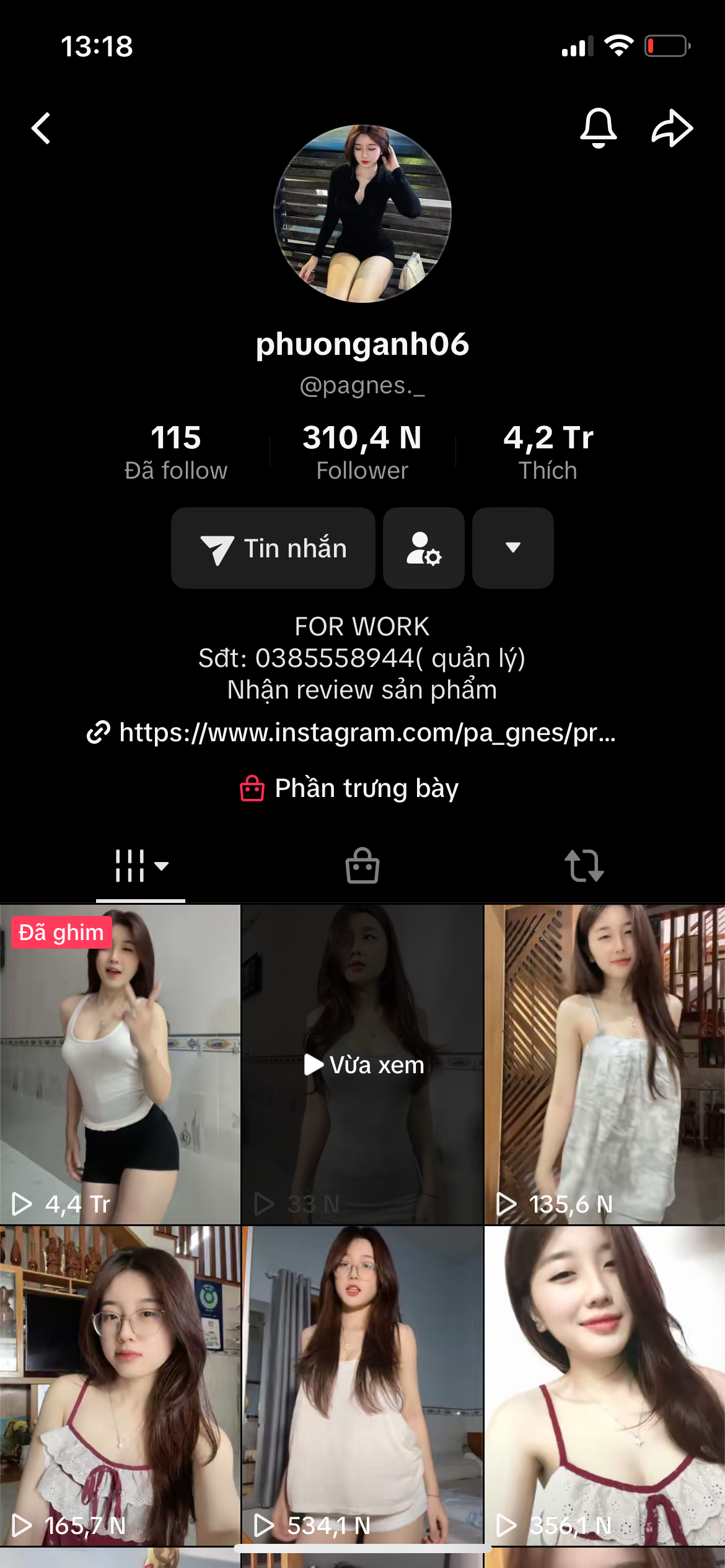Play the video with 135,6 N views
Screen dimensions: 725x1568
tap(605, 1064)
